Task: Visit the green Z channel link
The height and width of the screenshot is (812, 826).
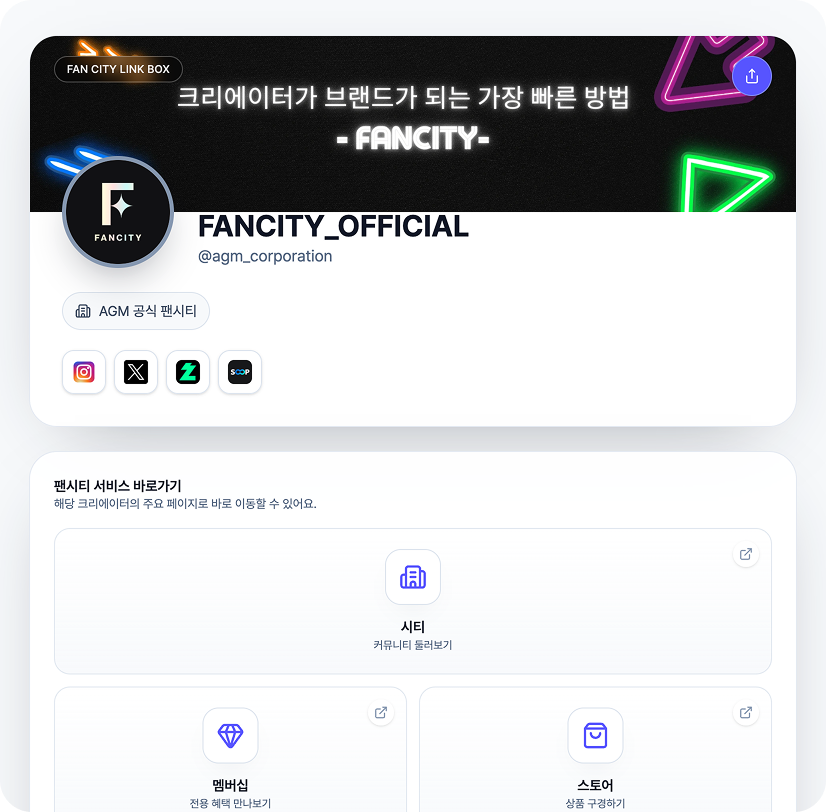Action: click(x=188, y=372)
